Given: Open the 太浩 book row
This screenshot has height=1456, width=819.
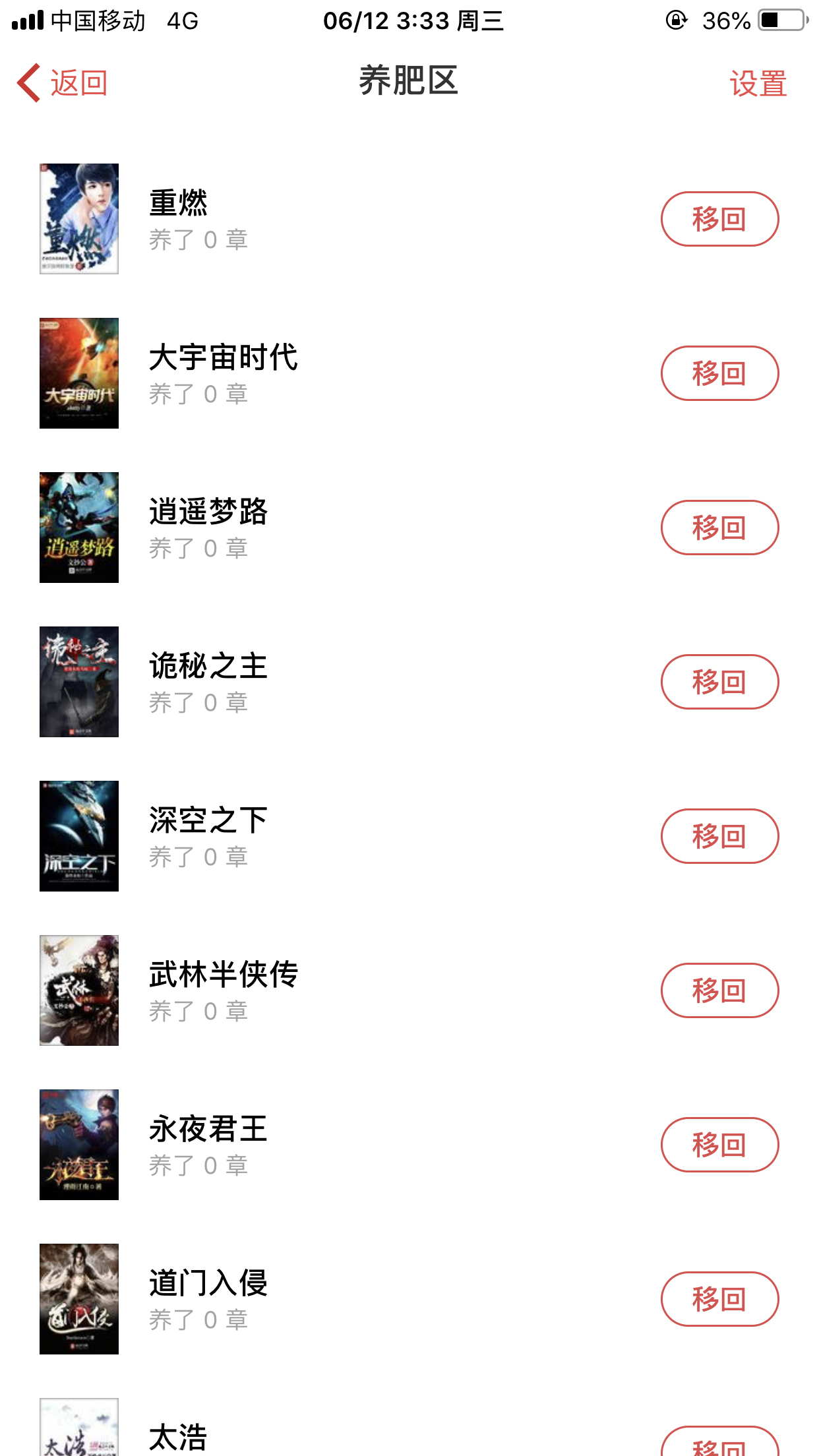Looking at the screenshot, I should (x=178, y=1436).
